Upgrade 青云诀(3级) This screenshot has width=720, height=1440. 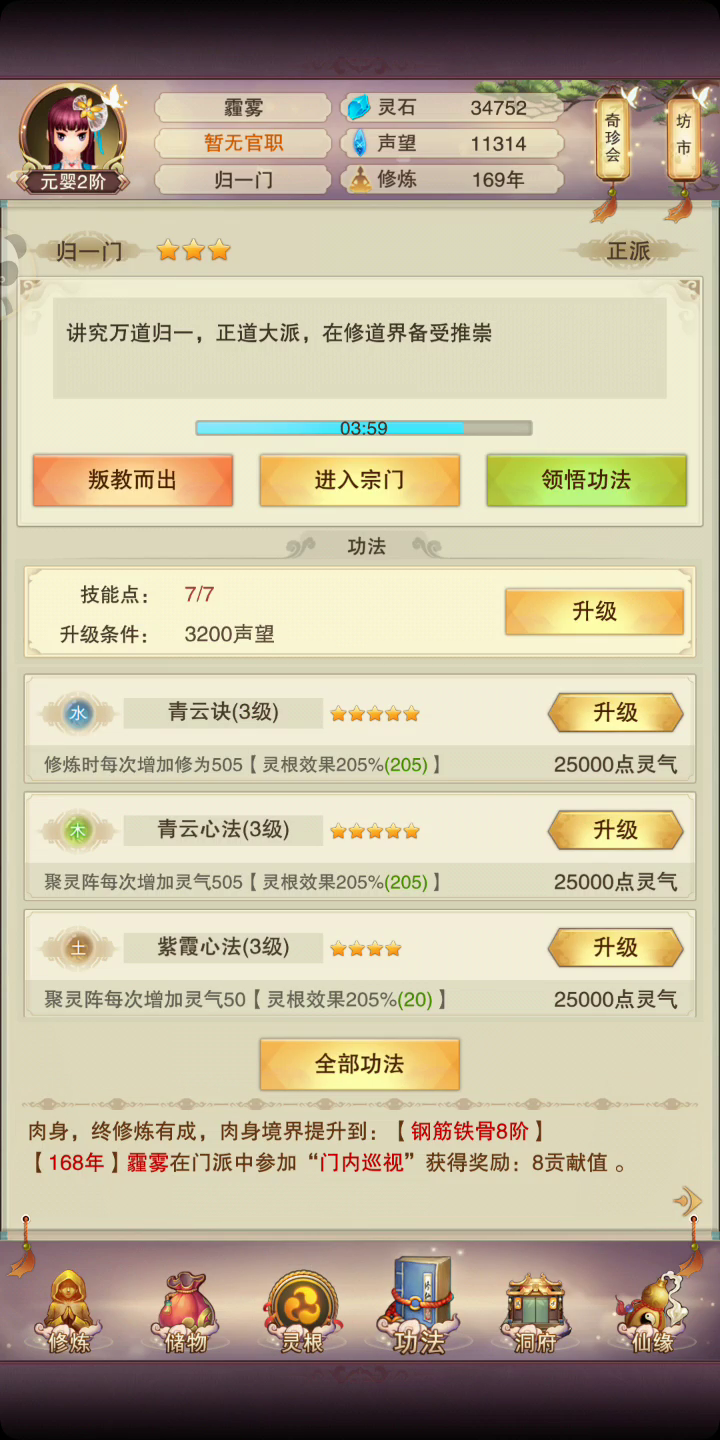tap(615, 713)
